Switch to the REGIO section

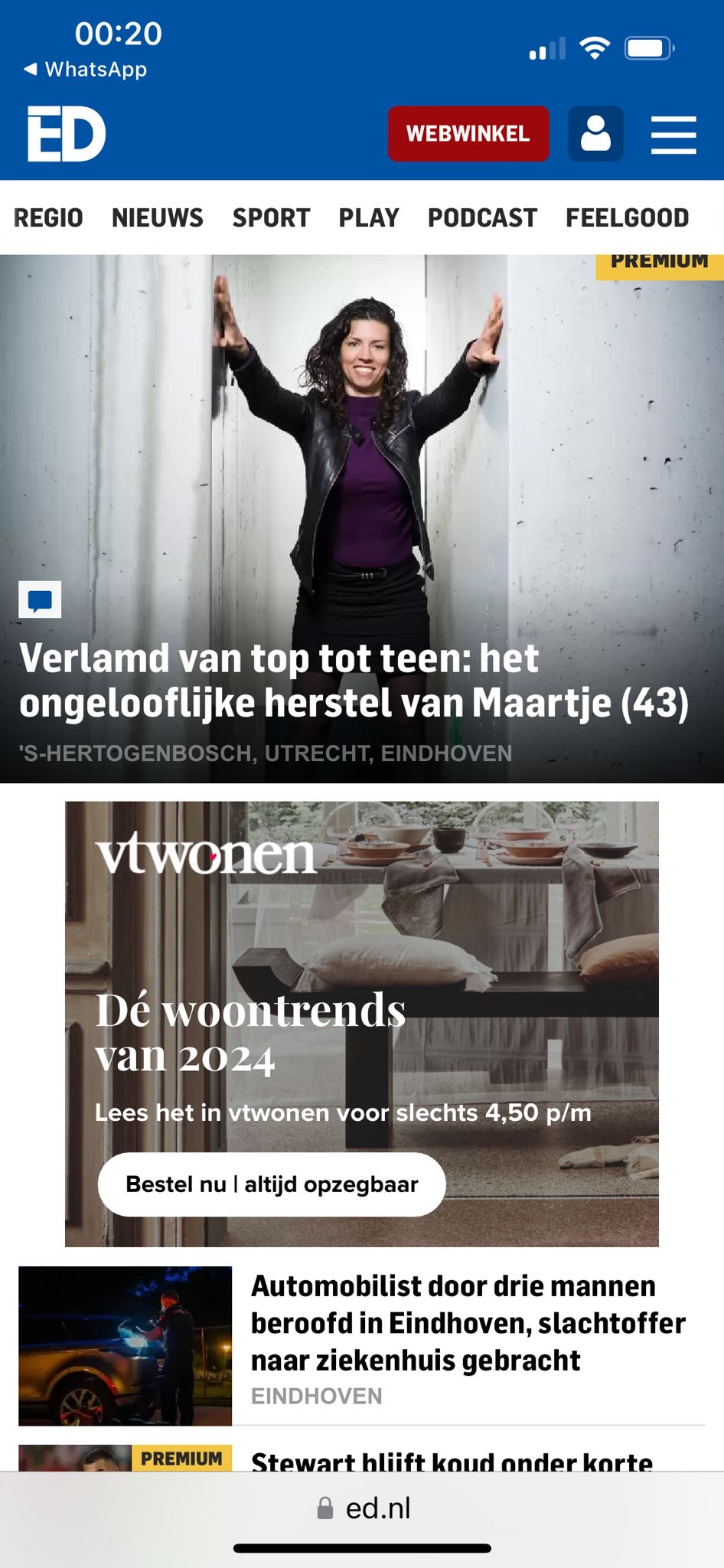[x=48, y=218]
